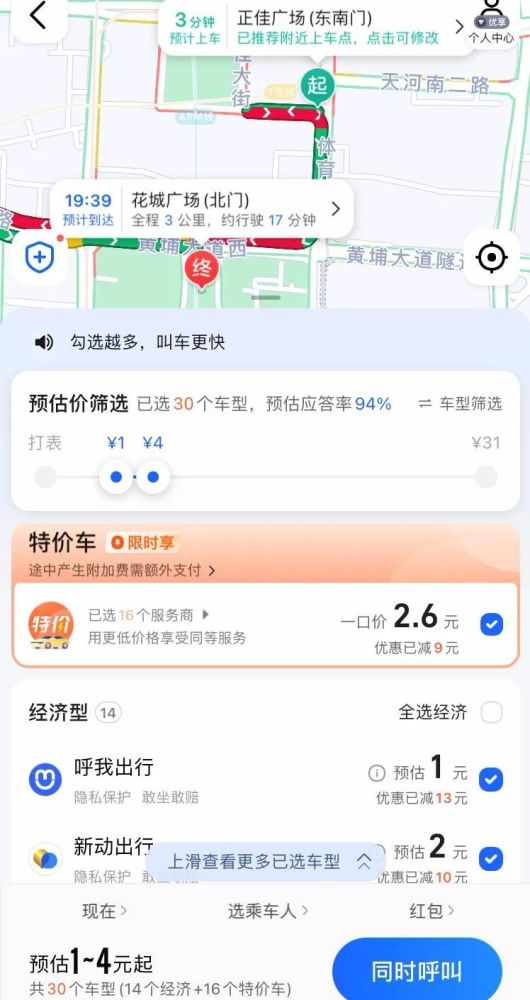This screenshot has height=1000, width=530.
Task: Open the 车型筛选 filter
Action: click(x=460, y=404)
